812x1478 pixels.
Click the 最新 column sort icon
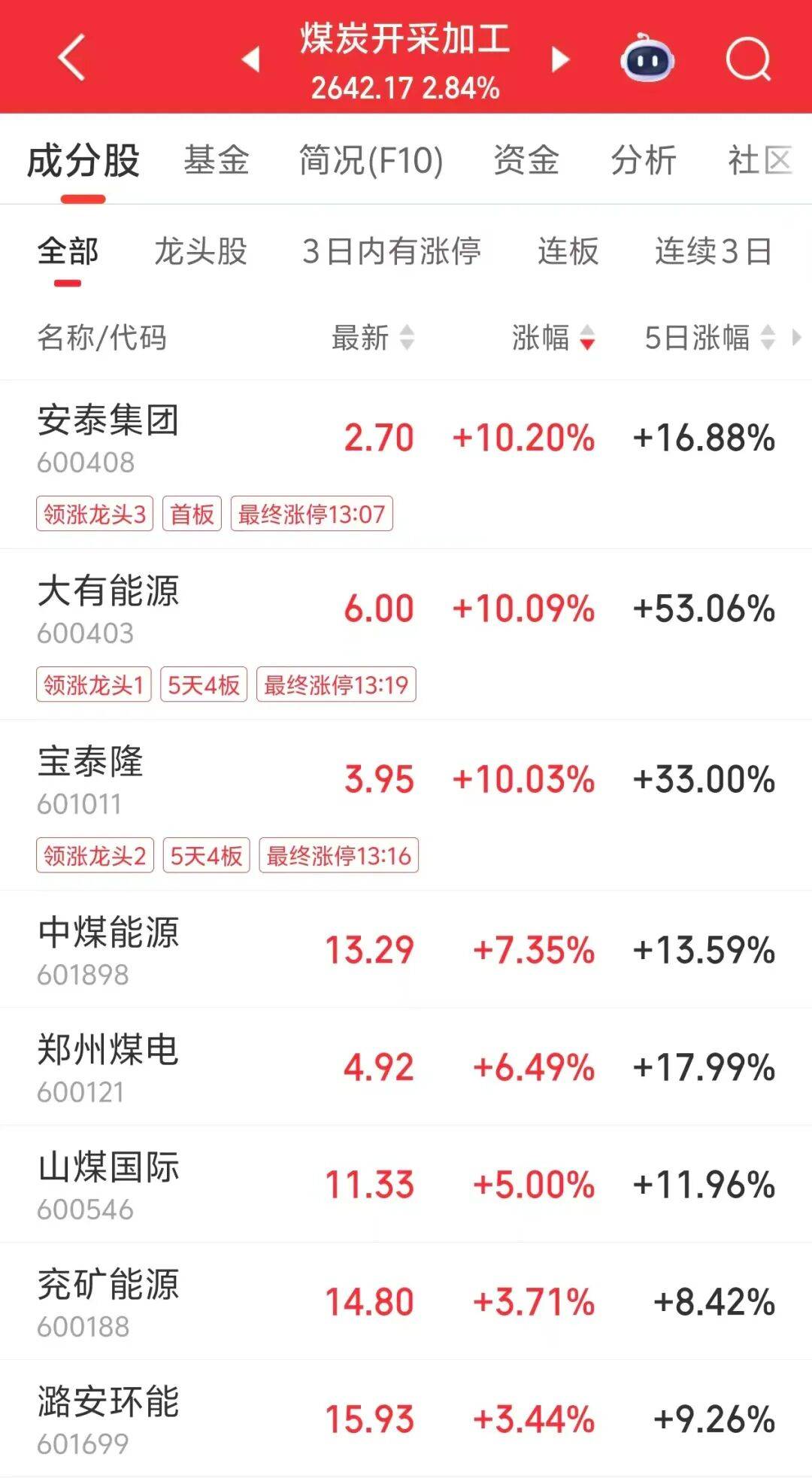point(407,339)
